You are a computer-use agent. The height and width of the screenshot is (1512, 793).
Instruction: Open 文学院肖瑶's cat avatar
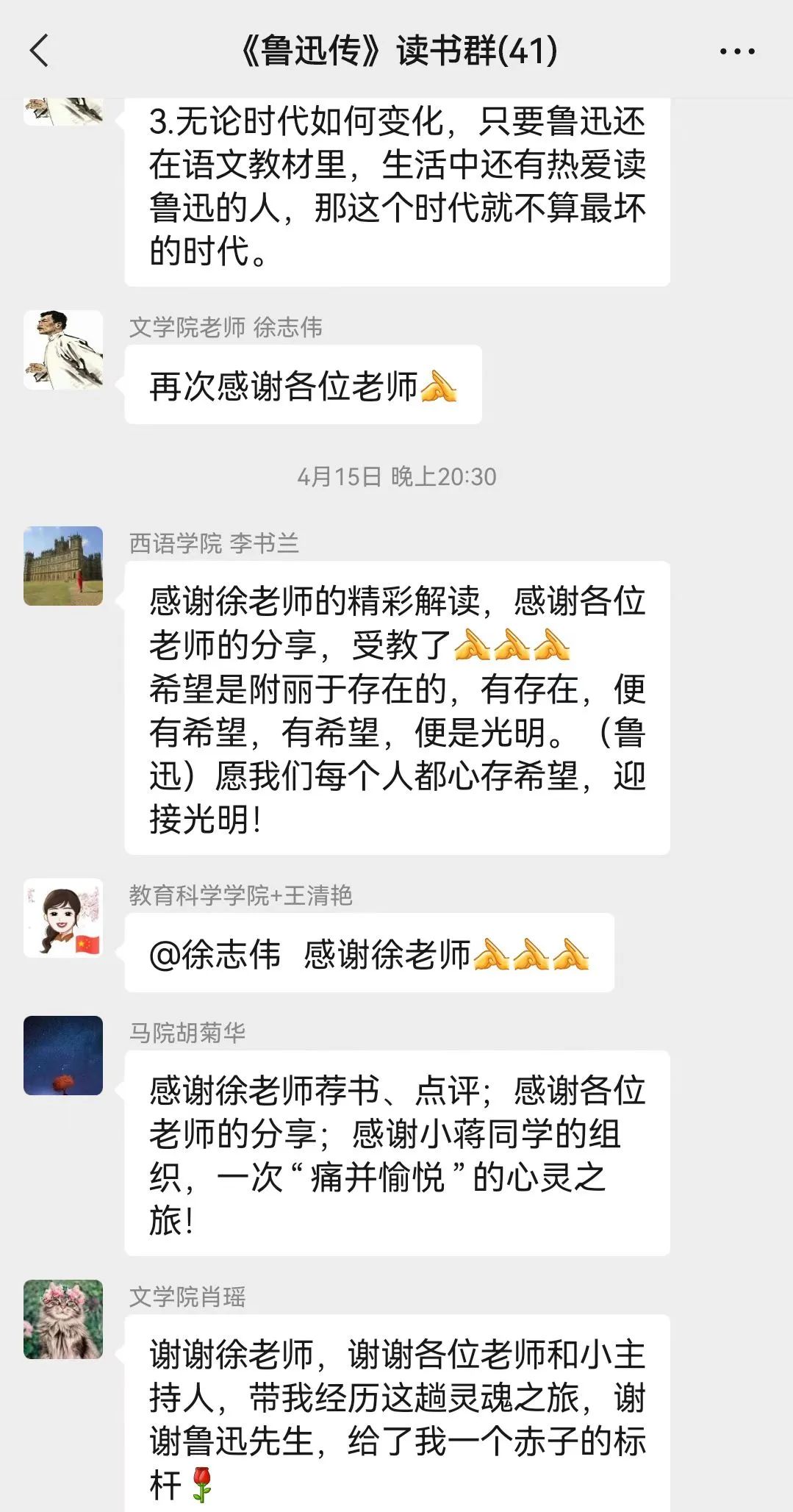tap(63, 1319)
